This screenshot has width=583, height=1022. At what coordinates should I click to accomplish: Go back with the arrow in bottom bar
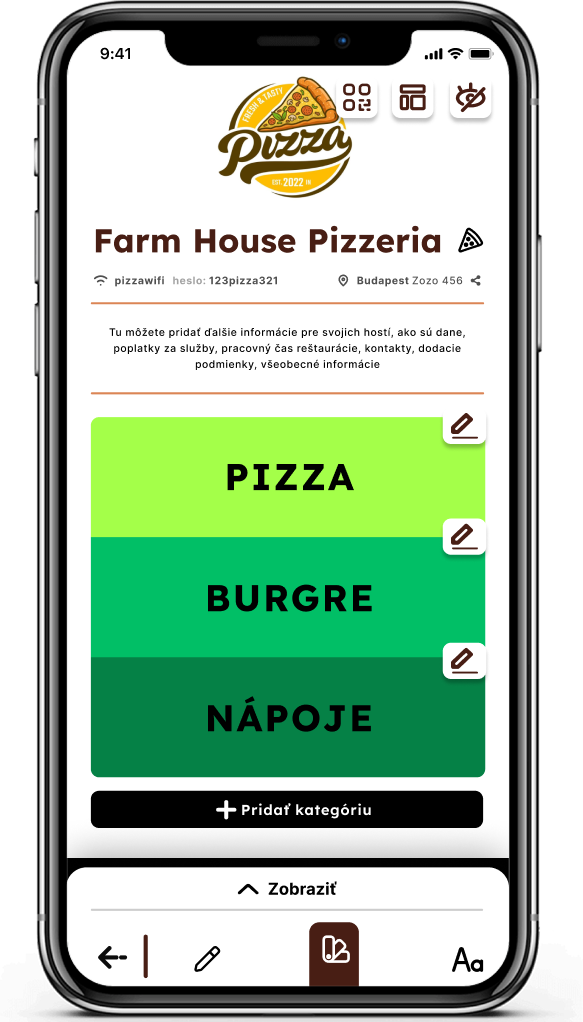click(x=112, y=957)
